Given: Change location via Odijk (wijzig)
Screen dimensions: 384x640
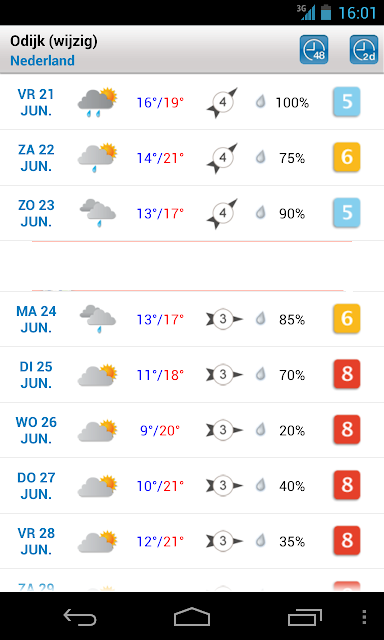Looking at the screenshot, I should (54, 41).
